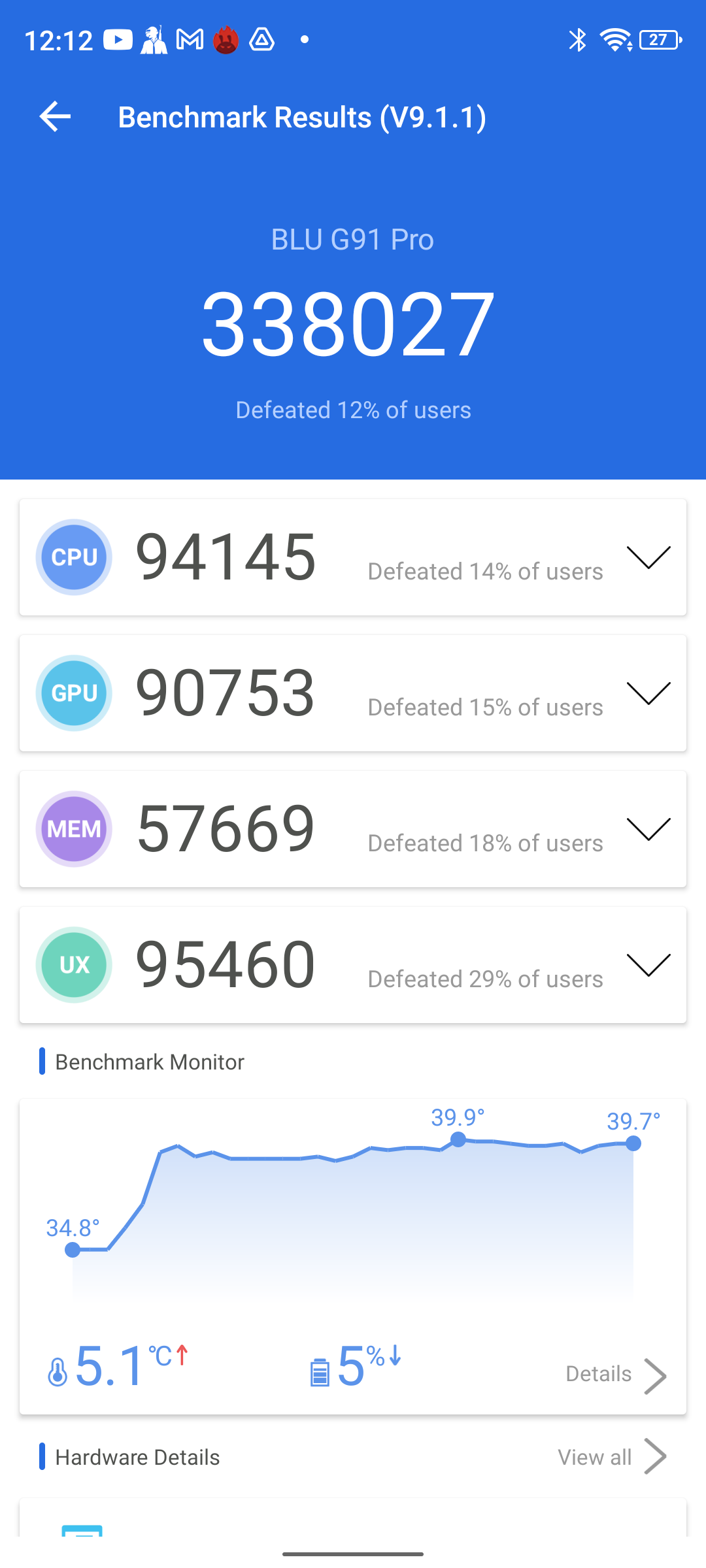Expand the MEM score section
Screen dimensions: 706x1568
coord(648,829)
